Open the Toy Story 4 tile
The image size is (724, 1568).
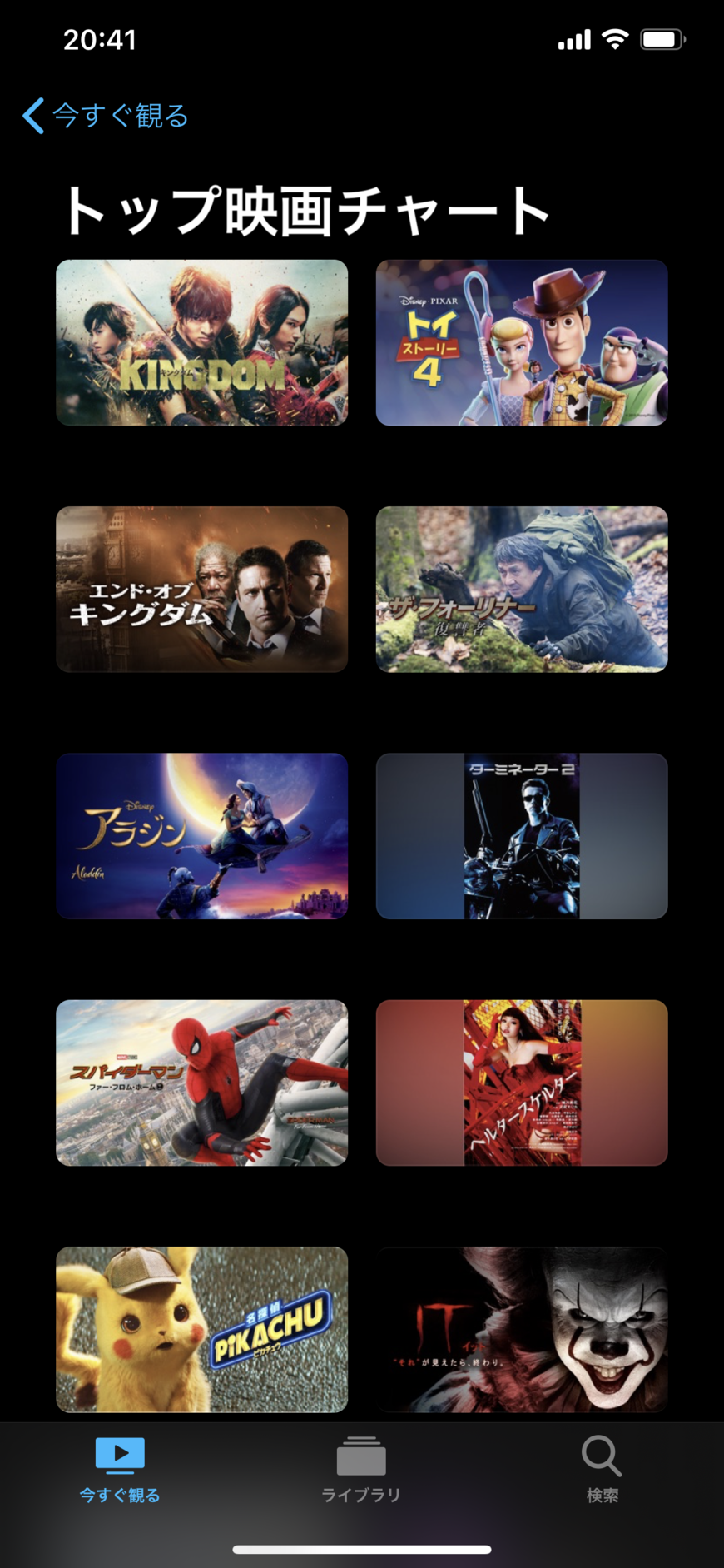[522, 342]
